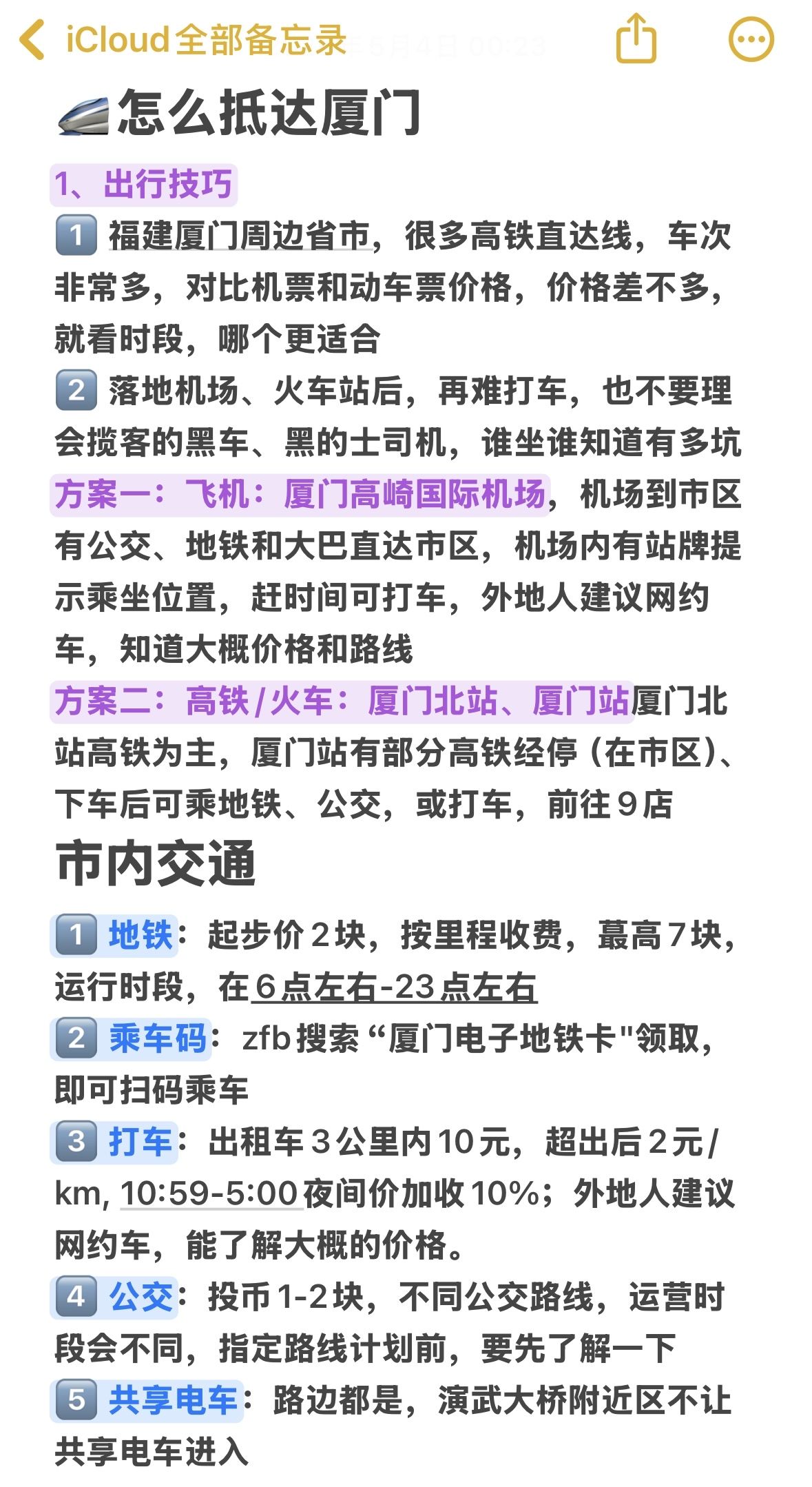Open the underlined 福建厦门周边省市 link

(x=240, y=236)
